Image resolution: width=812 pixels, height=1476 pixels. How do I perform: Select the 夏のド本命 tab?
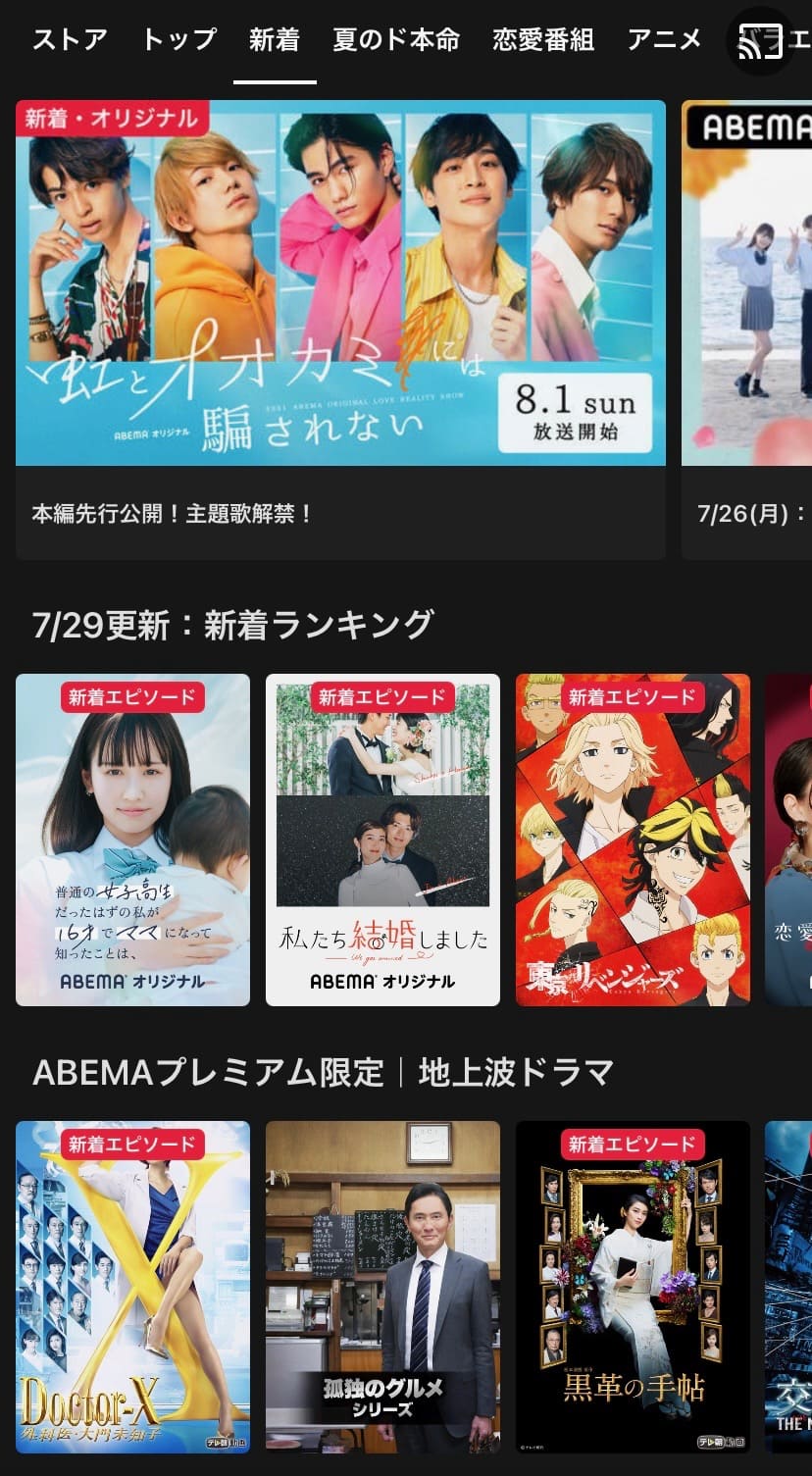tap(395, 40)
